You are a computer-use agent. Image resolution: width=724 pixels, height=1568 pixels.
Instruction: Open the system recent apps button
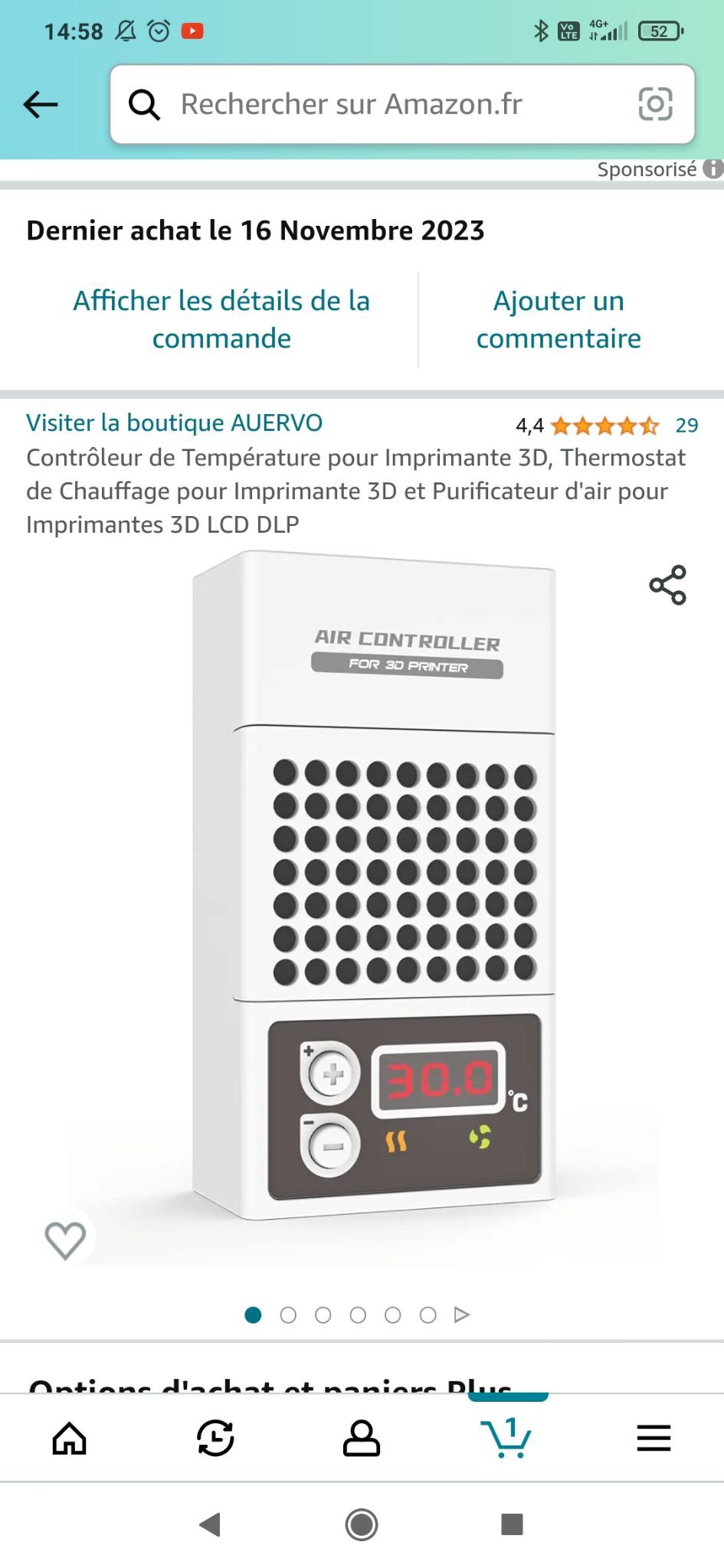pyautogui.click(x=512, y=1524)
